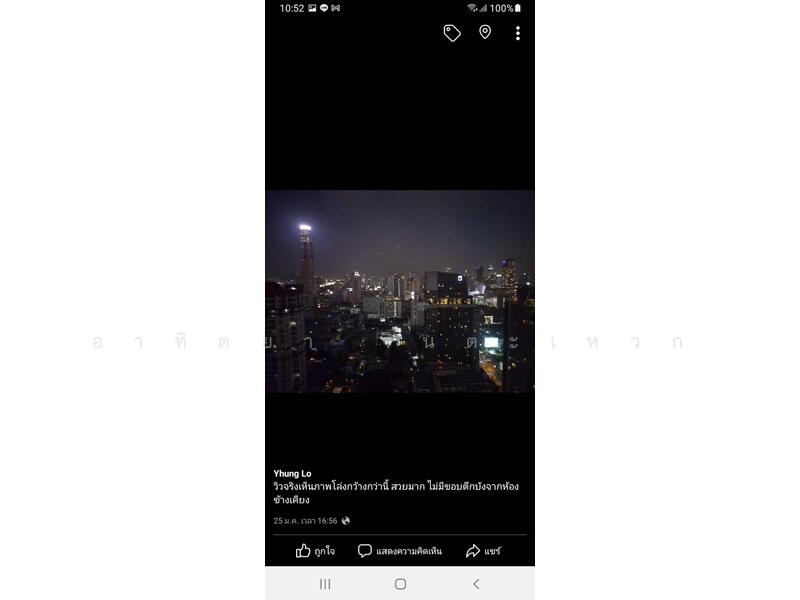Tap the tag icon to tag the photo
This screenshot has height=600, width=800.
click(x=452, y=33)
